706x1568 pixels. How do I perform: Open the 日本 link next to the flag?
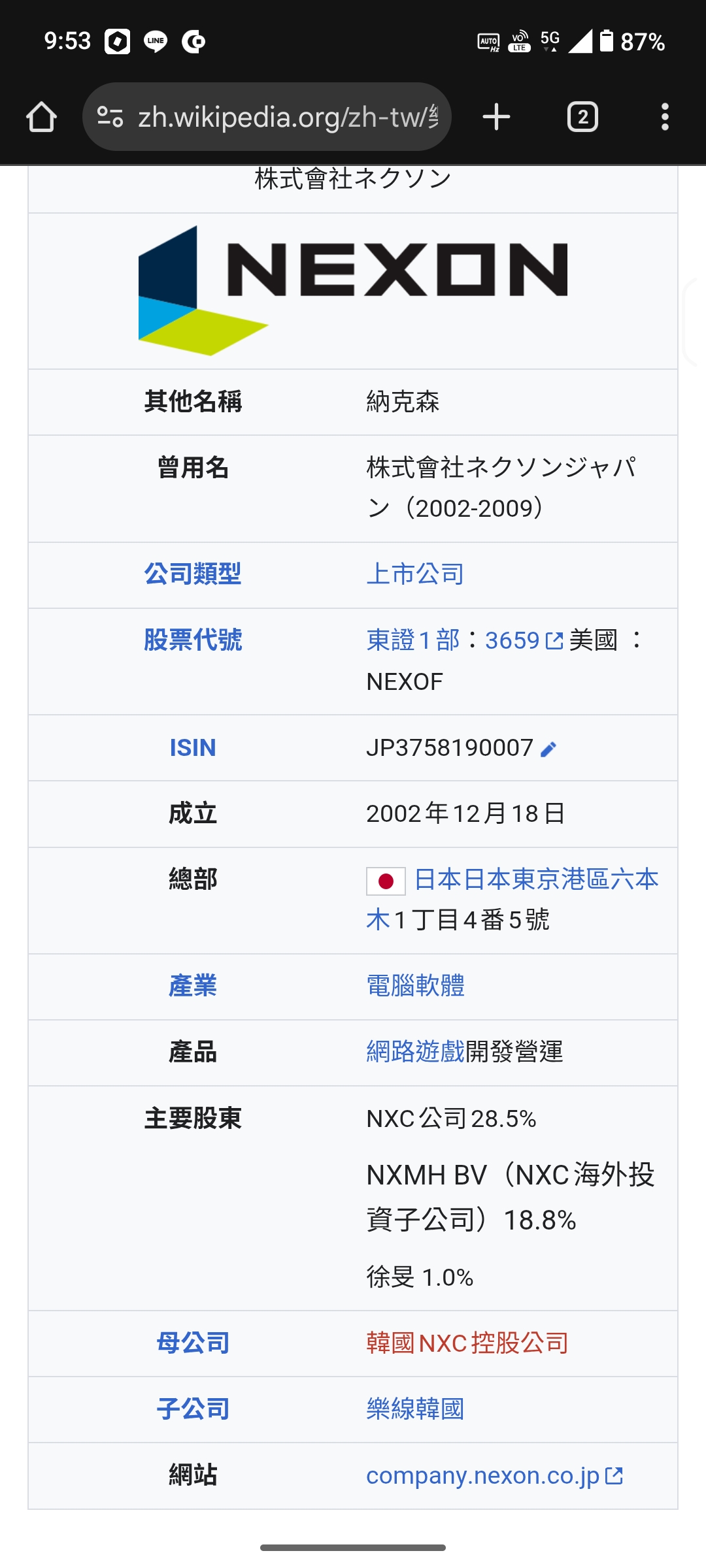438,880
